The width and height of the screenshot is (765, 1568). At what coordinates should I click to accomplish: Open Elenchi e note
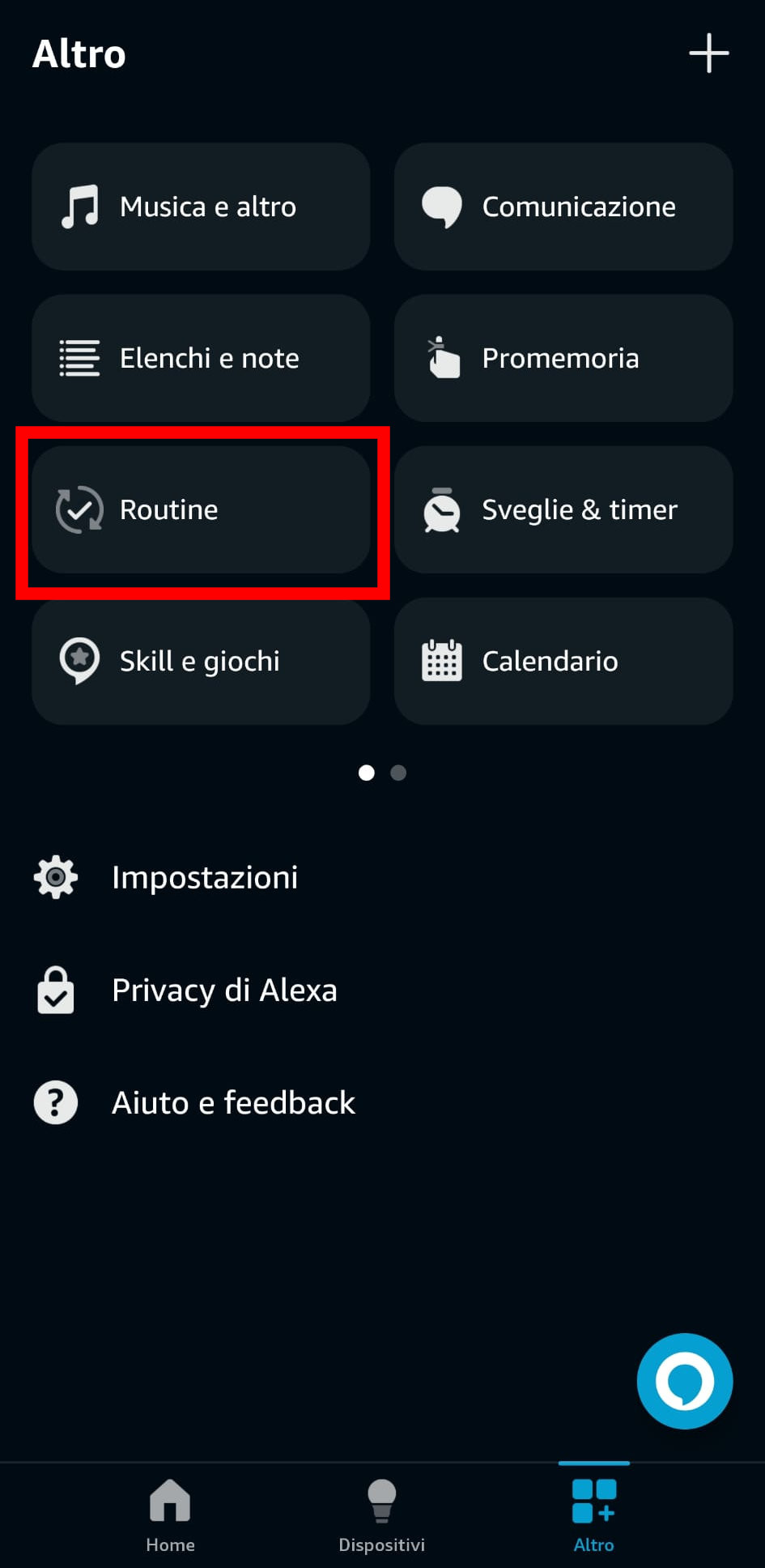click(x=201, y=358)
